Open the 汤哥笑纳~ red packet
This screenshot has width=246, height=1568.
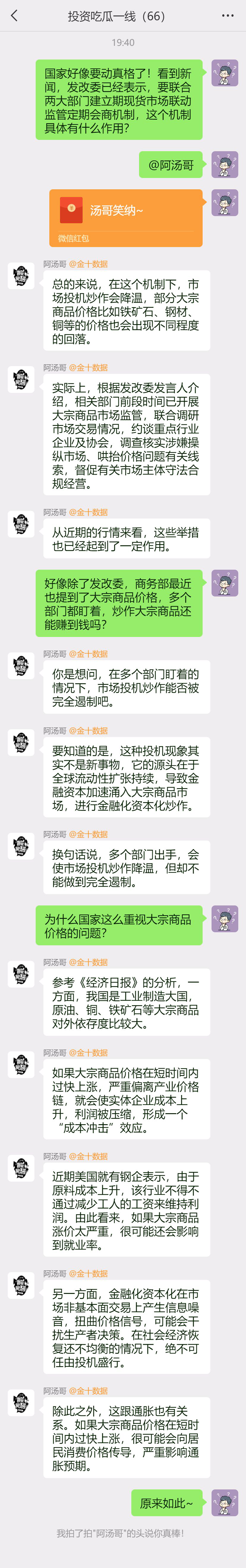tap(125, 217)
